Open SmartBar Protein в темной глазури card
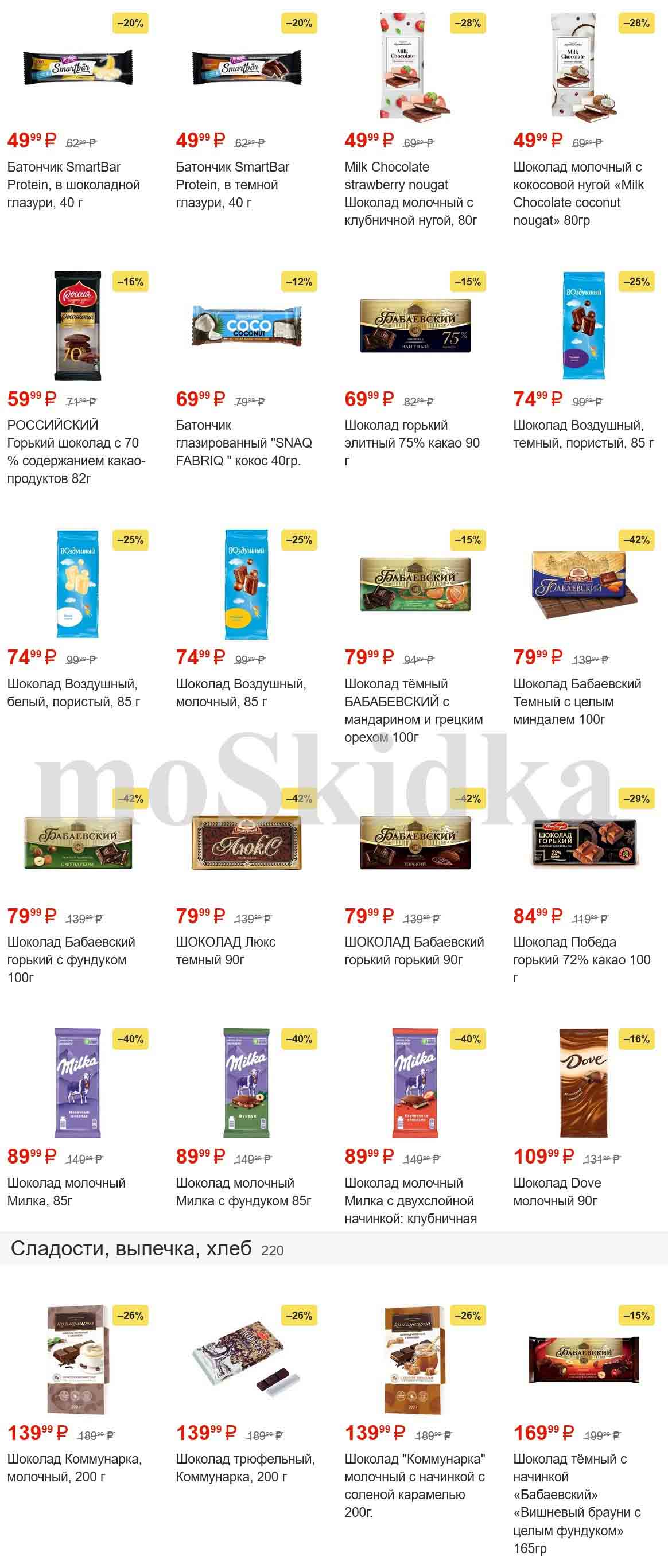The height and width of the screenshot is (1568, 668). pyautogui.click(x=246, y=68)
